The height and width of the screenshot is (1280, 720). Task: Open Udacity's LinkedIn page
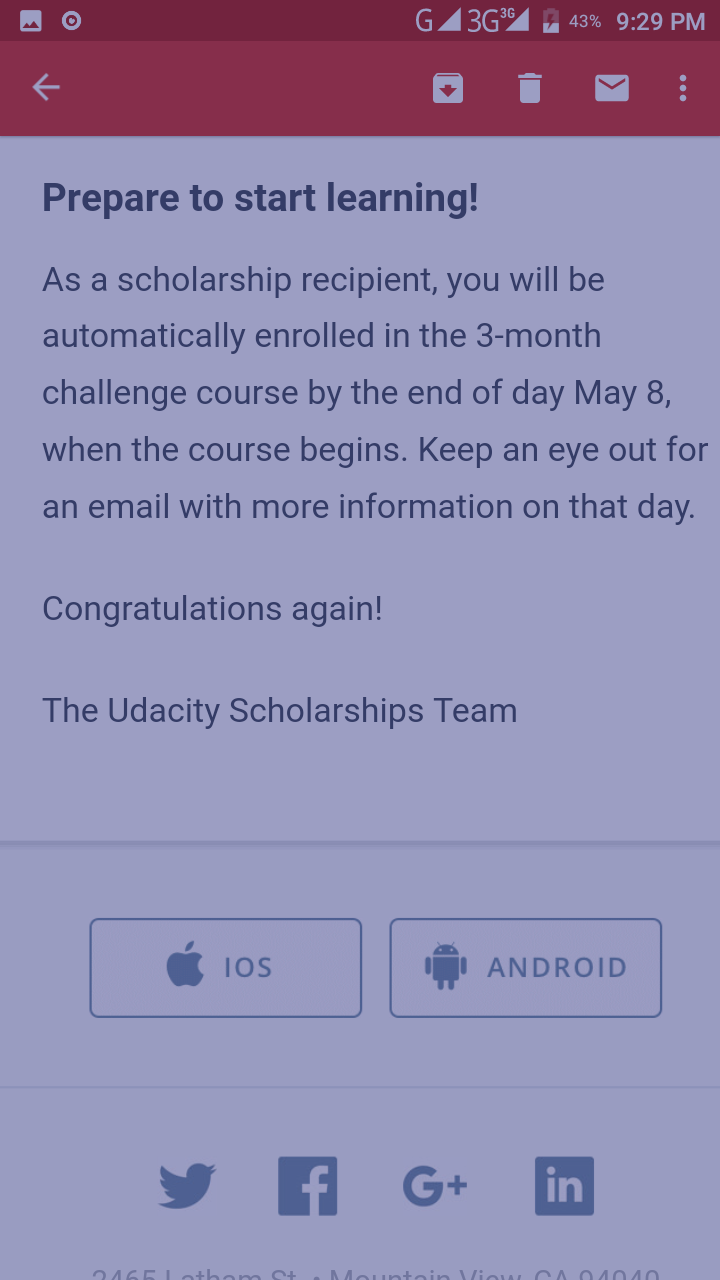coord(564,1186)
